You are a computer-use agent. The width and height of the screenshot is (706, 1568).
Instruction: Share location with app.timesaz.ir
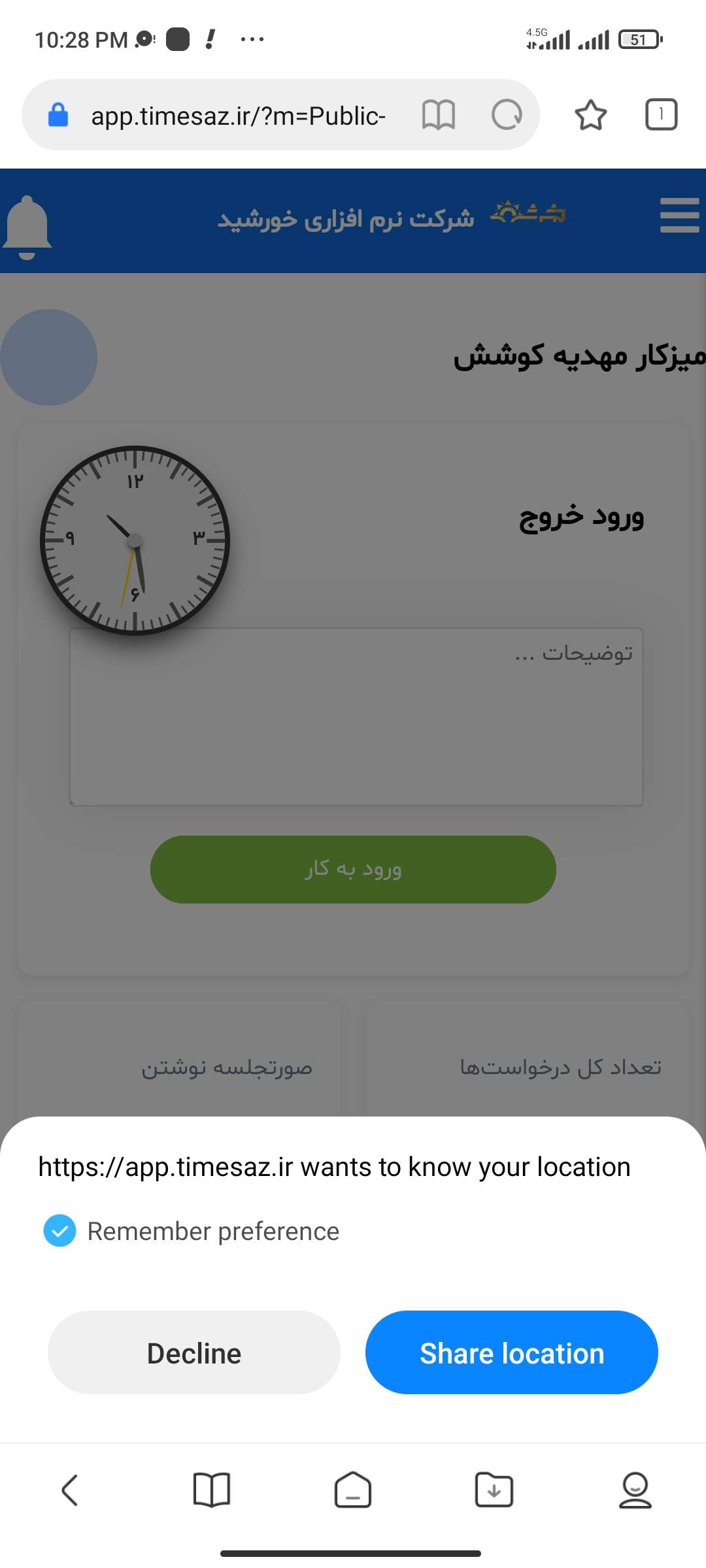point(511,1352)
